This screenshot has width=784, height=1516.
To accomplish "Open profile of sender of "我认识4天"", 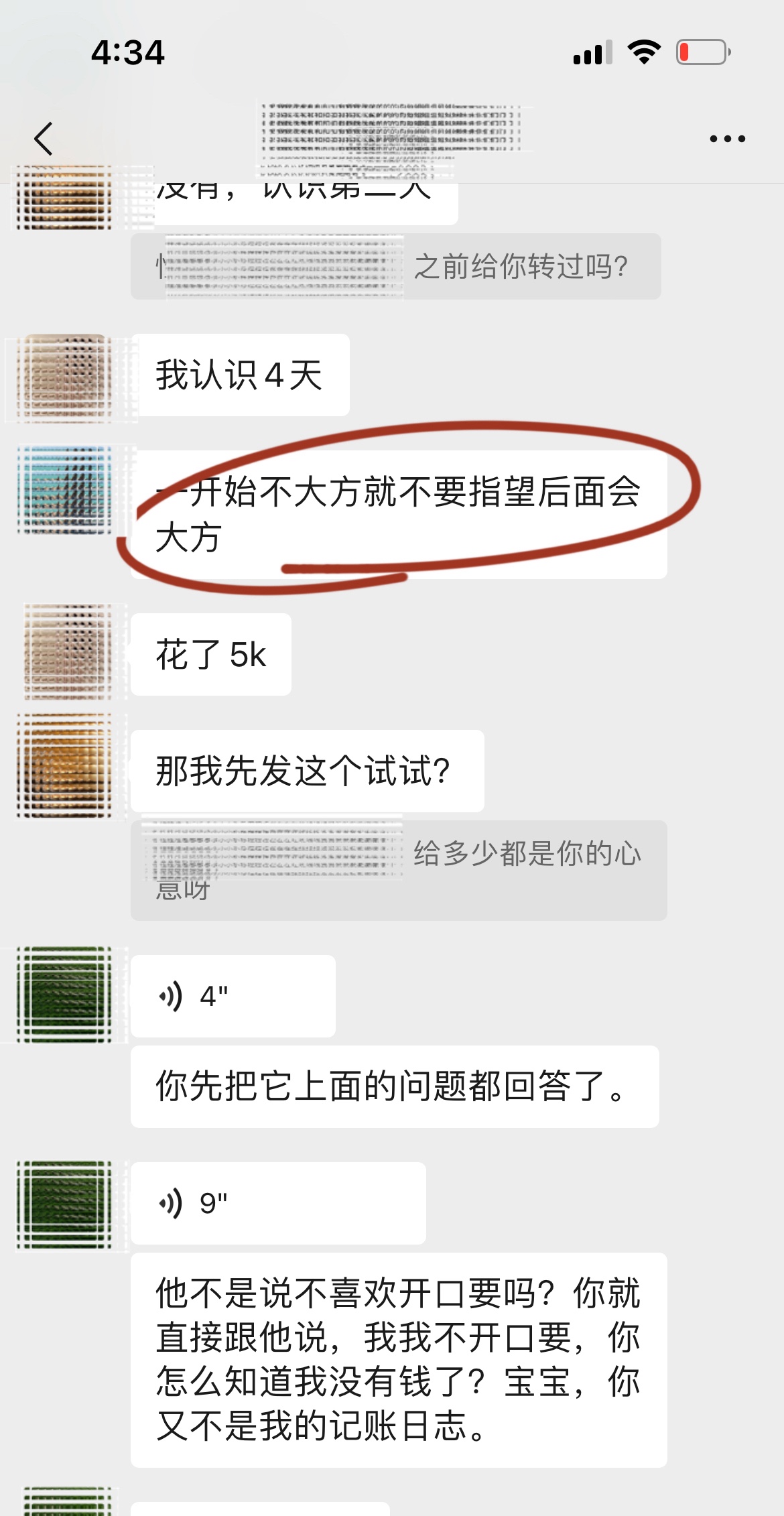I will point(65,377).
